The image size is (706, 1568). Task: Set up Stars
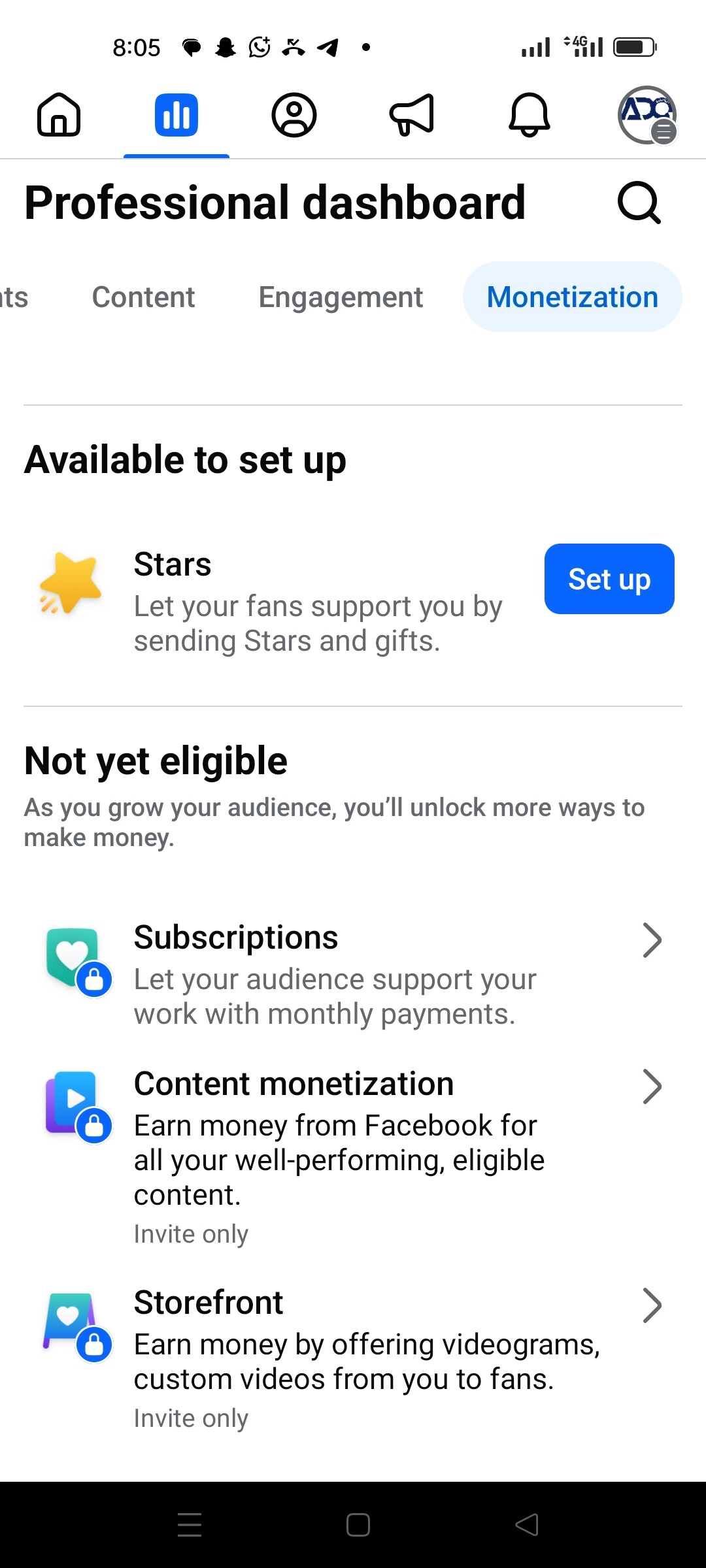[609, 579]
